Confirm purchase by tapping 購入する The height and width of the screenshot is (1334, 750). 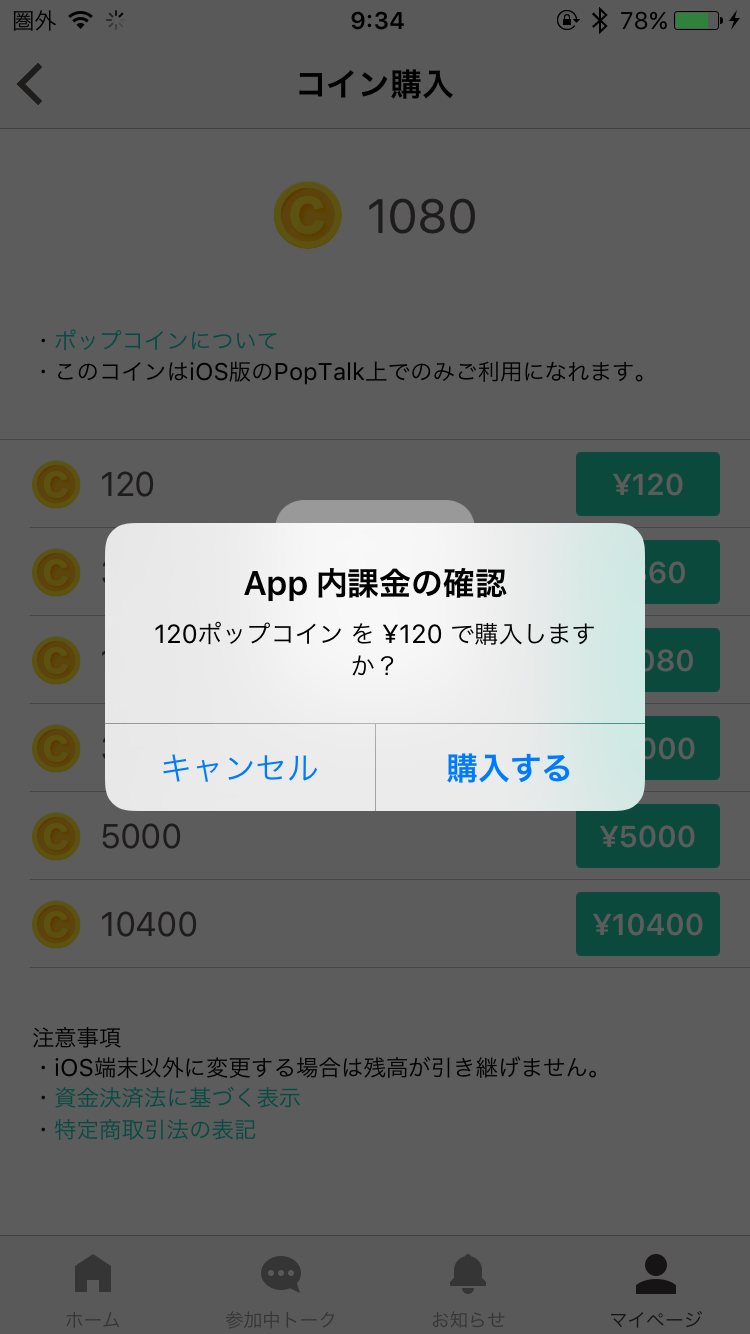[x=510, y=767]
